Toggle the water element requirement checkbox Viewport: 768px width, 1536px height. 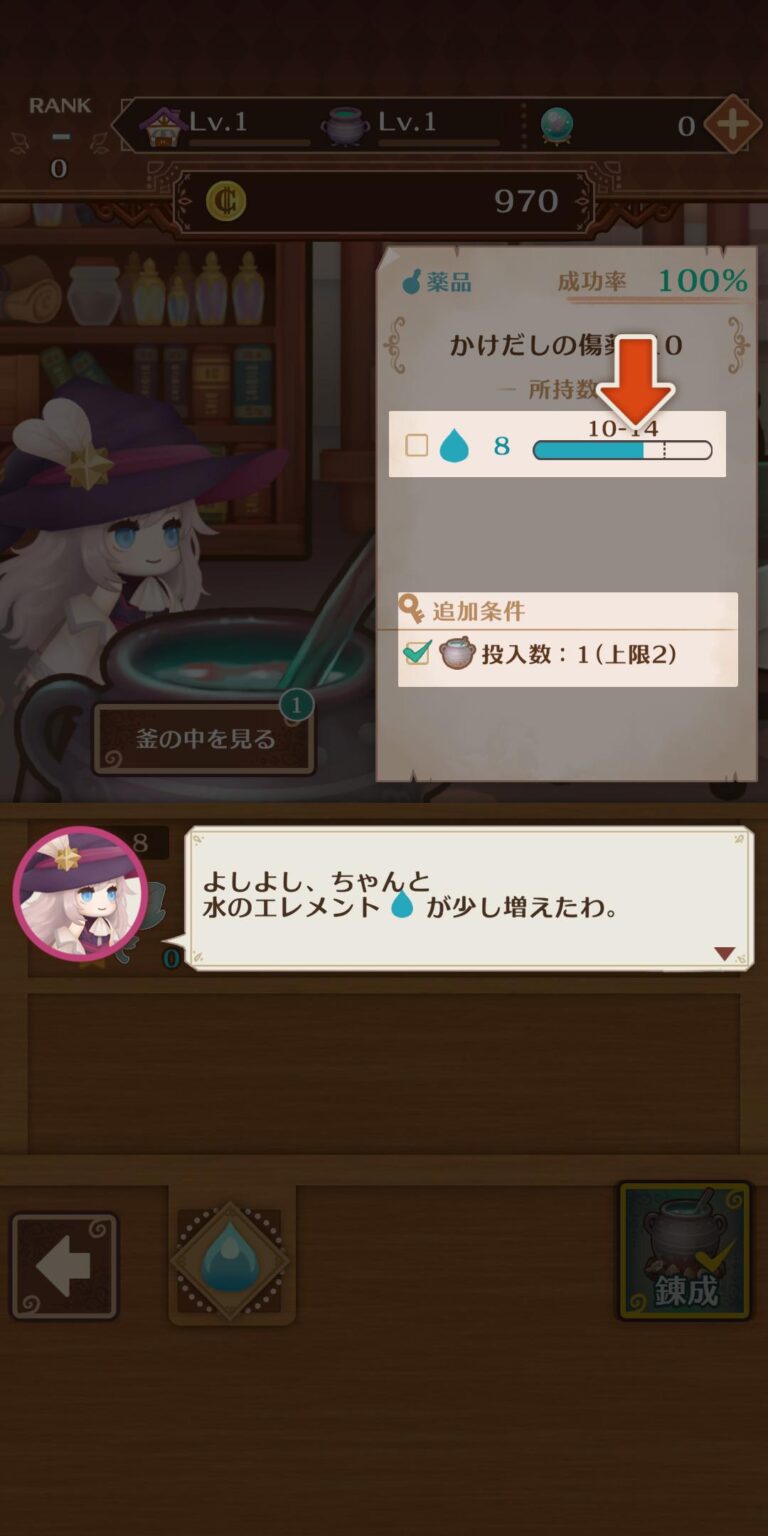coord(416,446)
